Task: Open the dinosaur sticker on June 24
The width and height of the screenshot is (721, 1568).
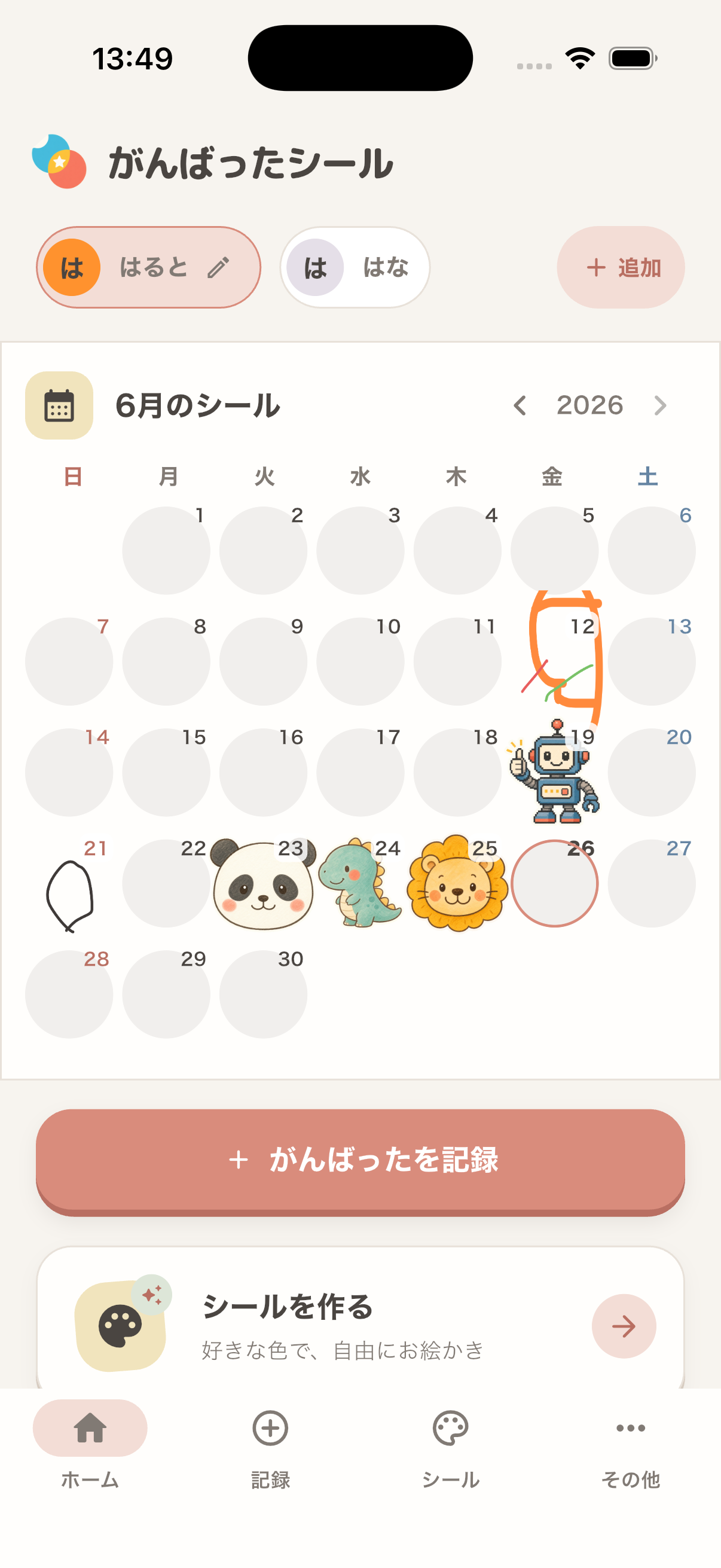Action: (x=360, y=883)
